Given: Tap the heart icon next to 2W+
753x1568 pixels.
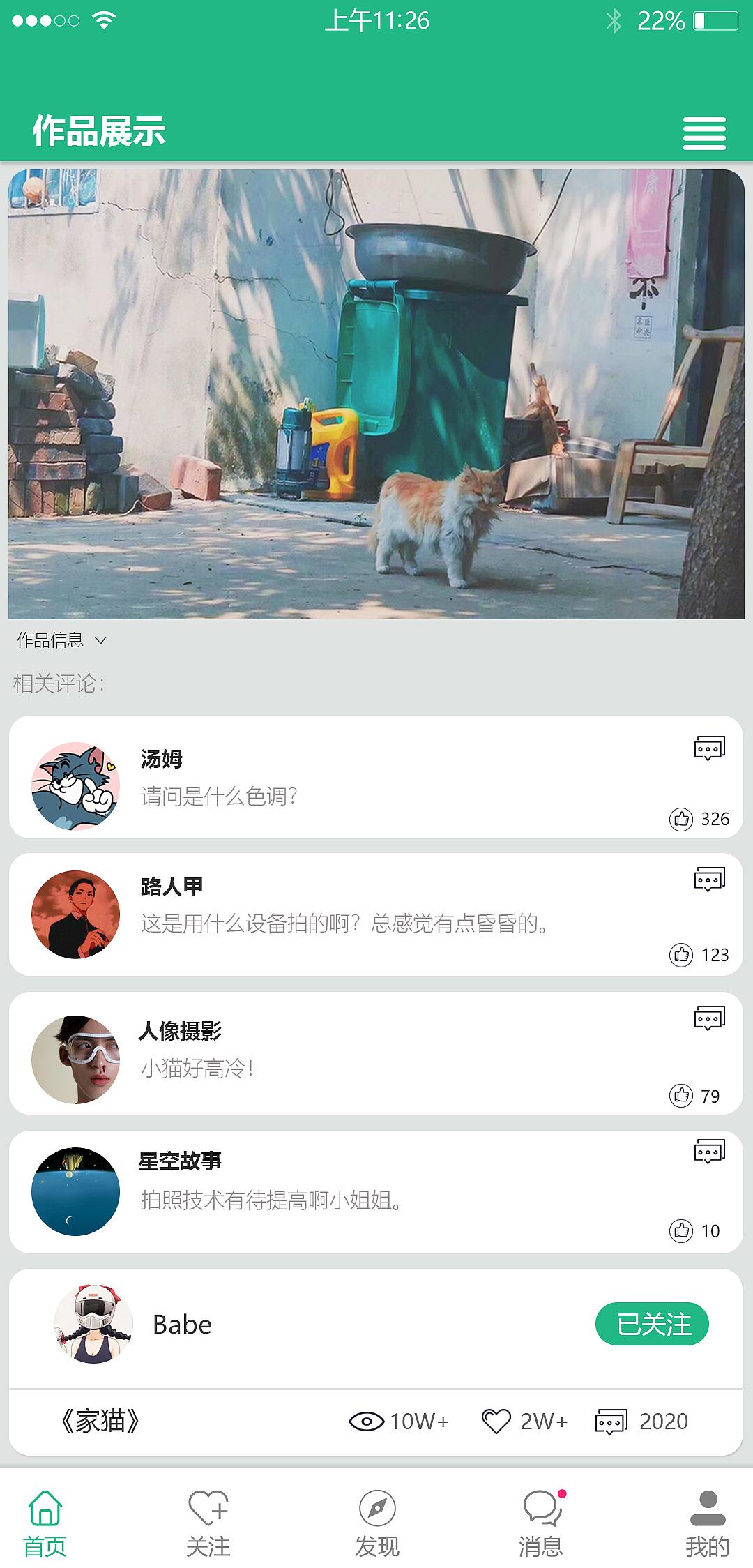Looking at the screenshot, I should point(498,1421).
